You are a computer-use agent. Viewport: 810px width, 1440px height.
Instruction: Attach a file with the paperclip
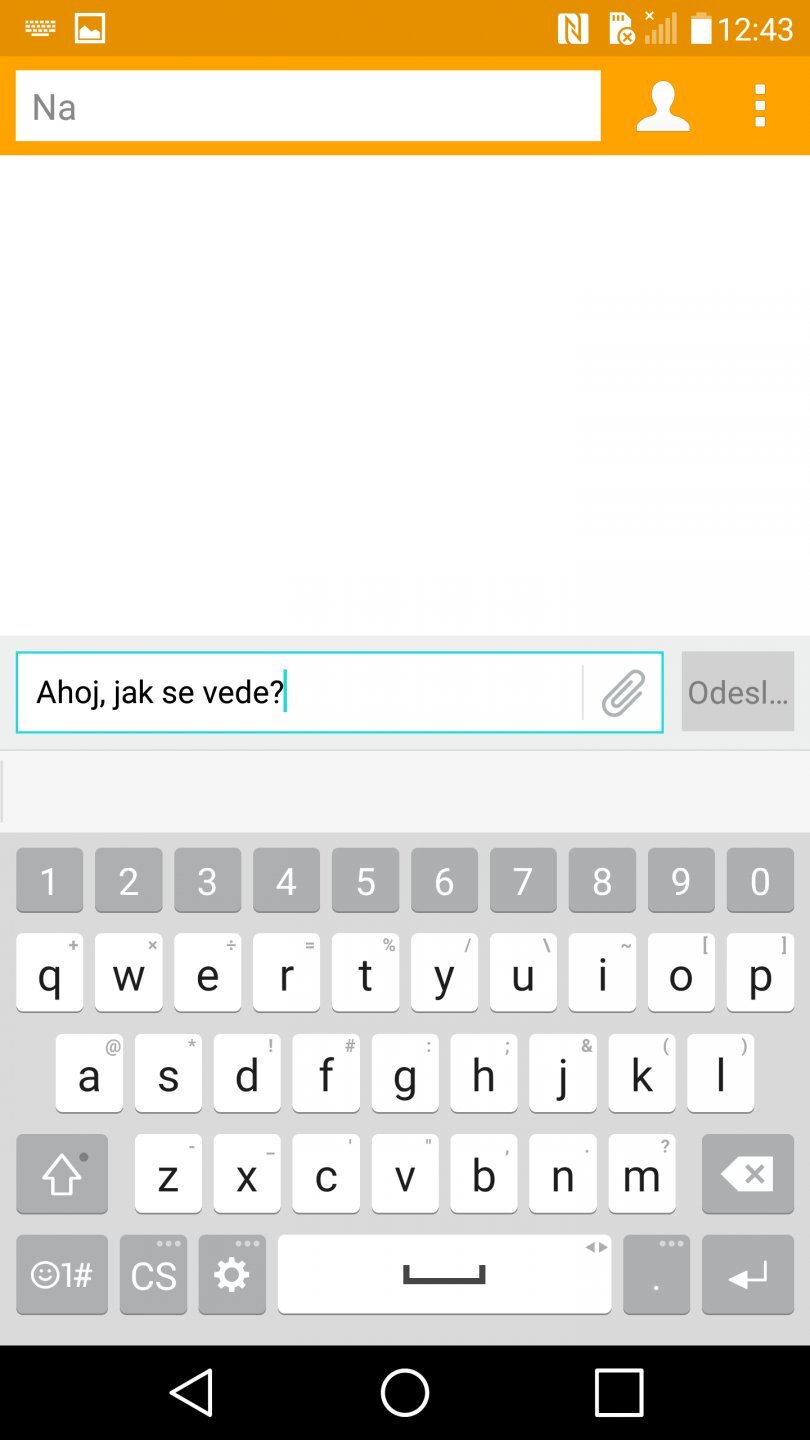(x=623, y=692)
